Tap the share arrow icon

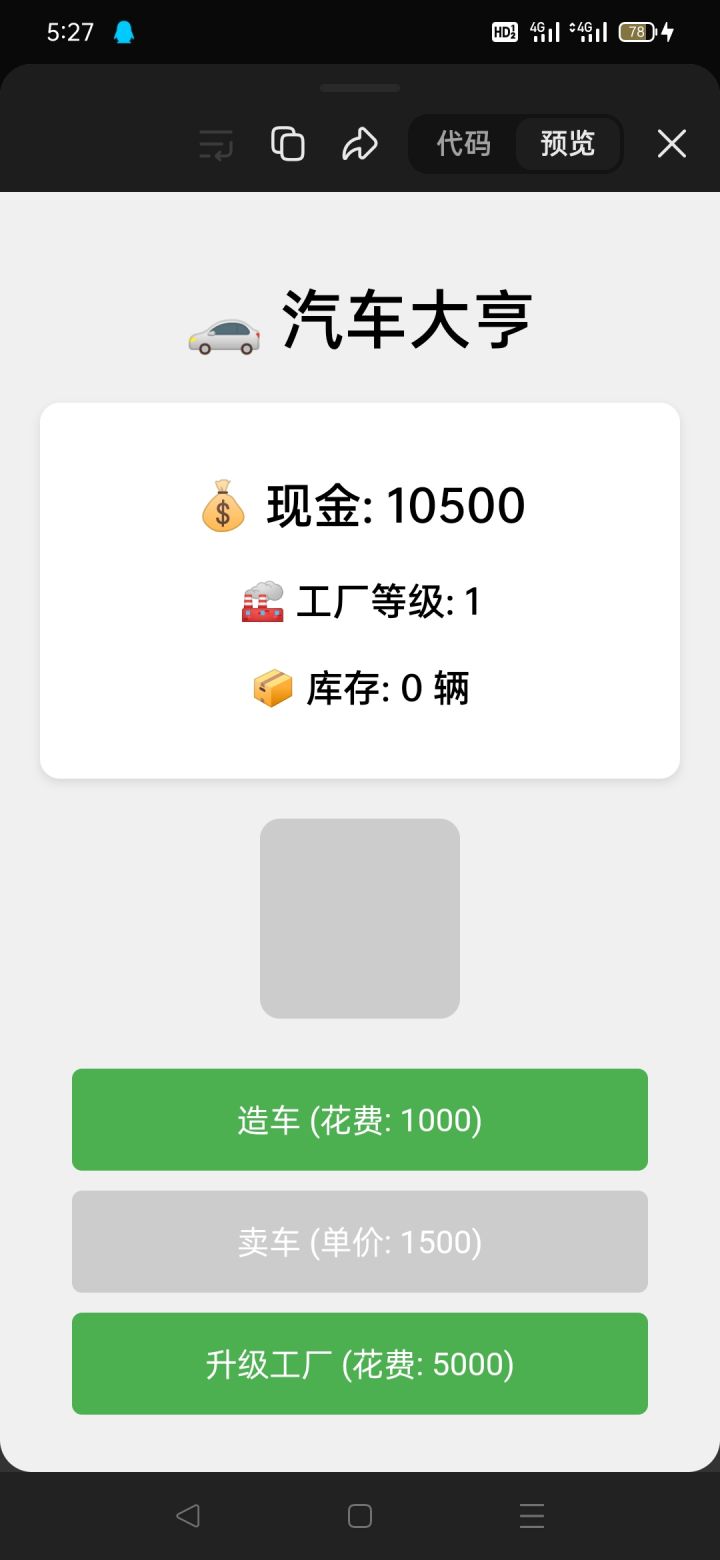(x=360, y=143)
